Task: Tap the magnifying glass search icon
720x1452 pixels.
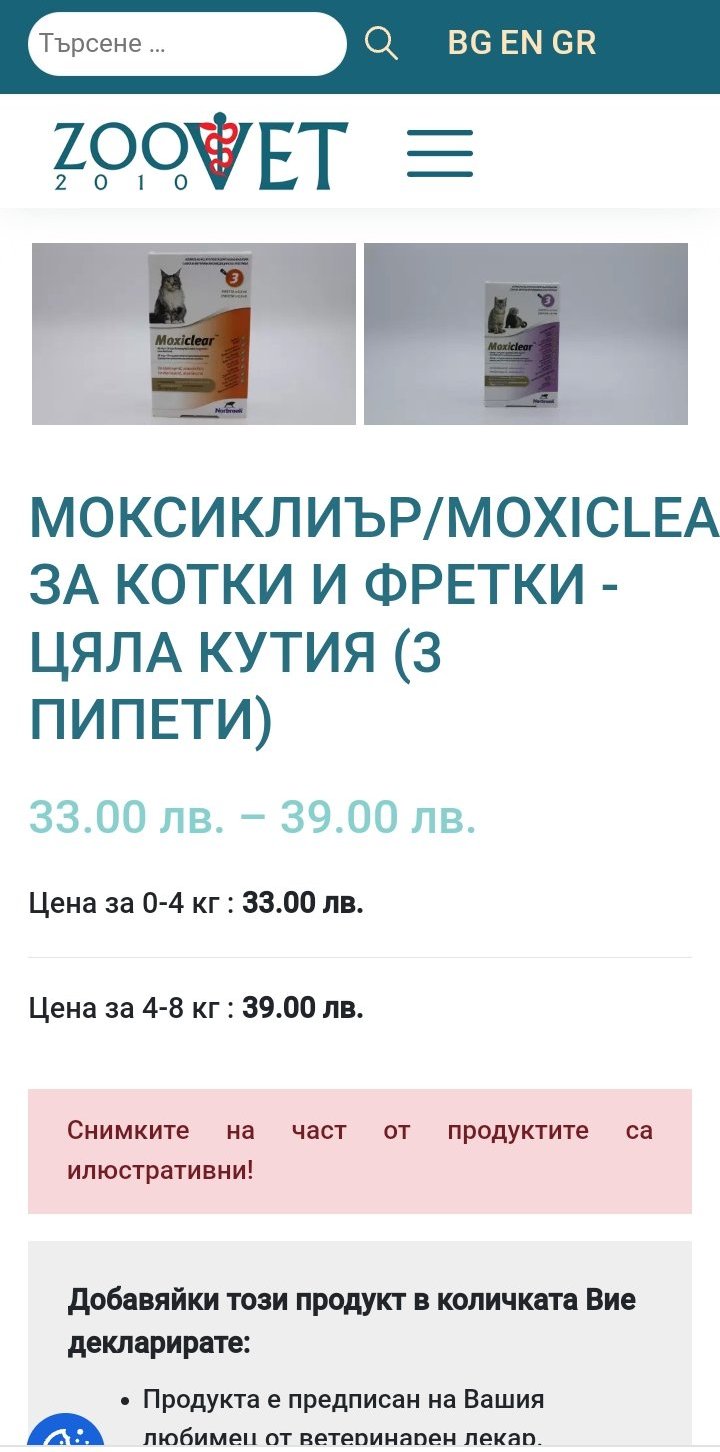Action: click(x=381, y=44)
